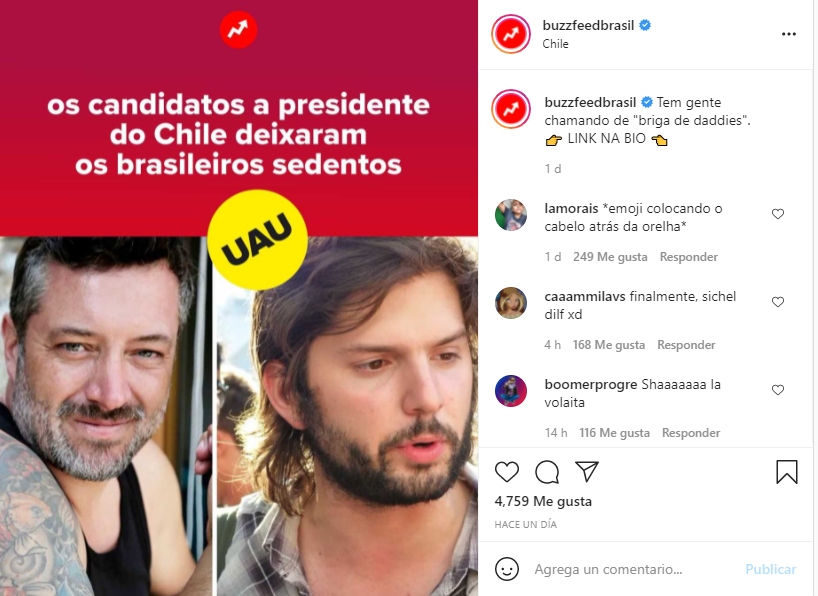The image size is (818, 596).
Task: Reply to lamorais's comment
Action: point(688,257)
